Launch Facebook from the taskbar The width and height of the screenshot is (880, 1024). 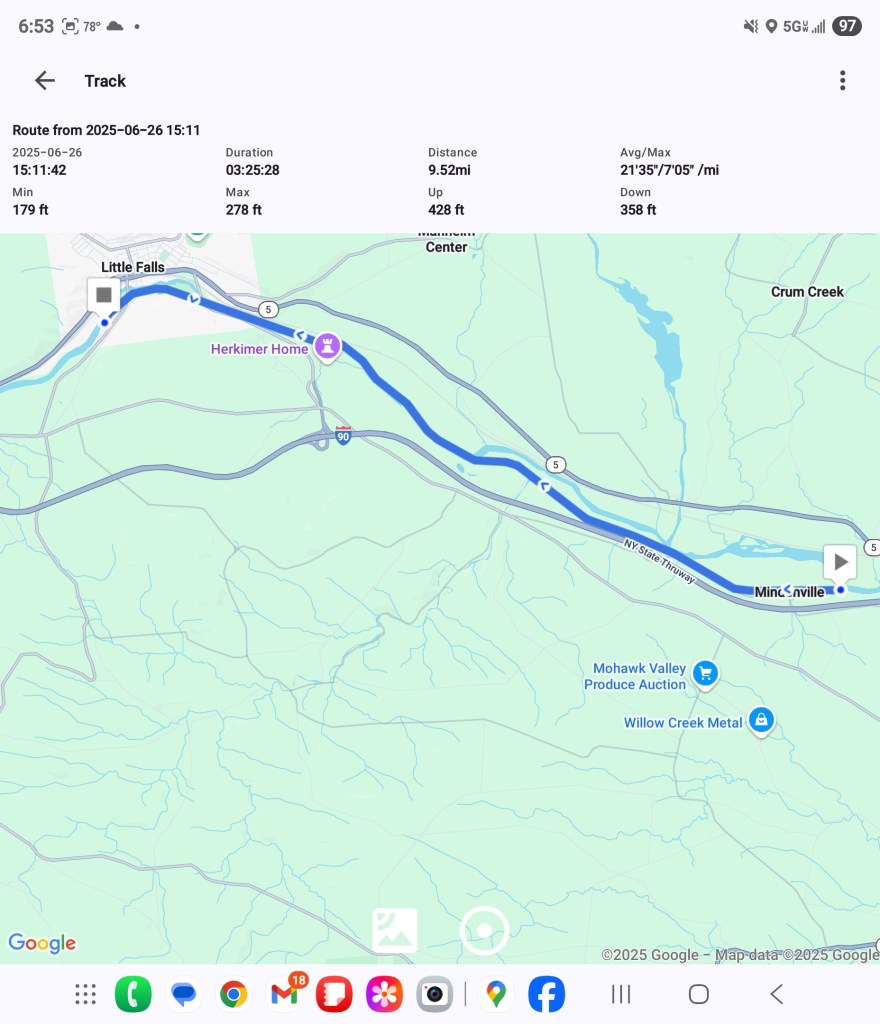click(547, 994)
